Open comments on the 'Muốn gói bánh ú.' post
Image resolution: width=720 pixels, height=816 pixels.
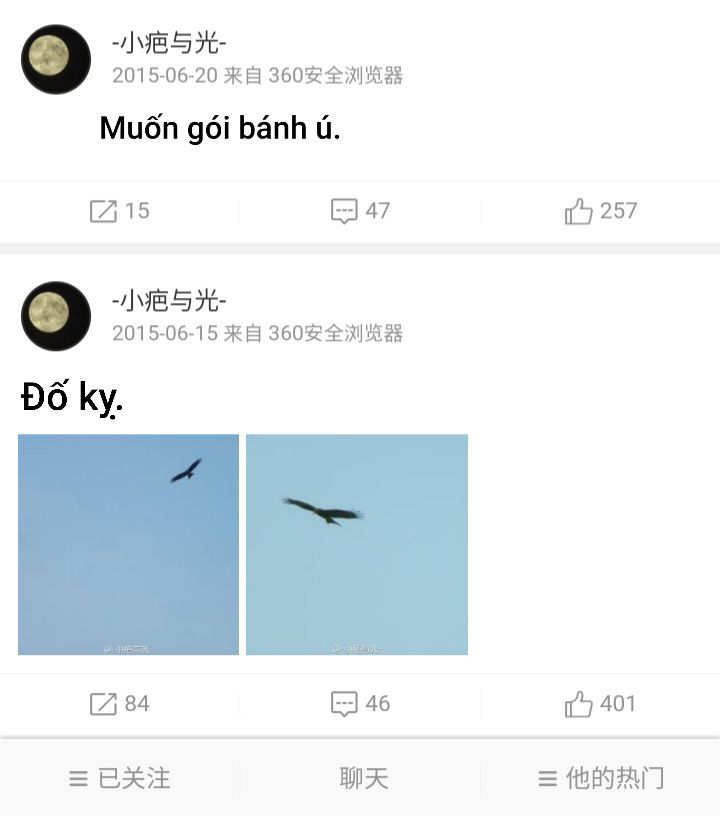[x=360, y=211]
